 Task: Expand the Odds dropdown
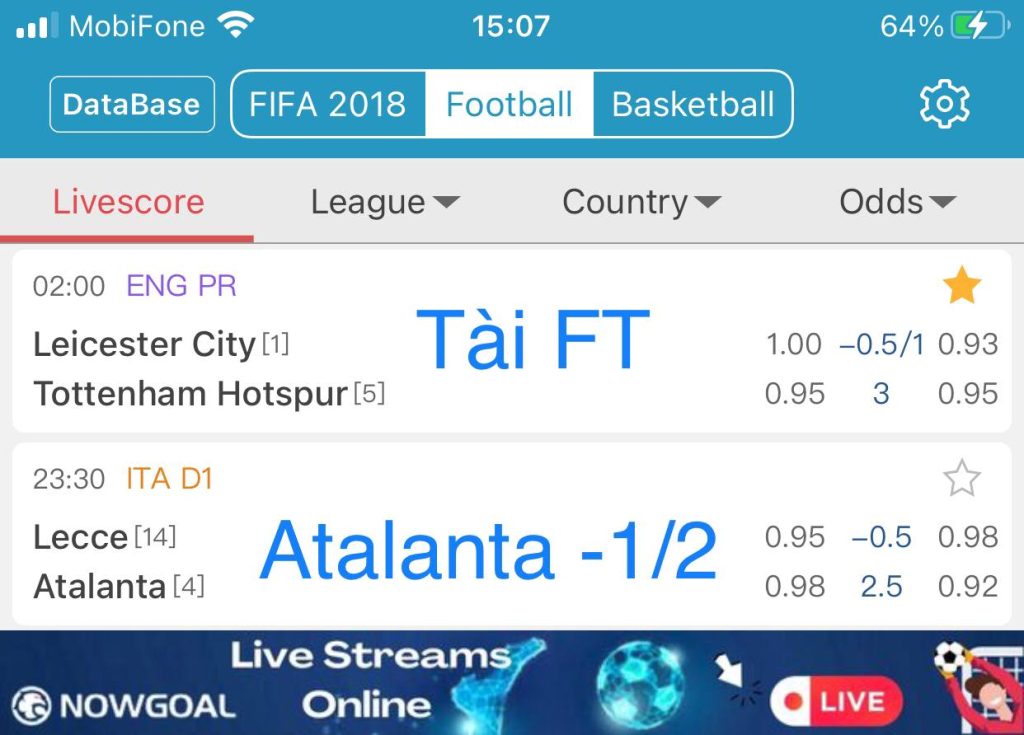[x=897, y=202]
